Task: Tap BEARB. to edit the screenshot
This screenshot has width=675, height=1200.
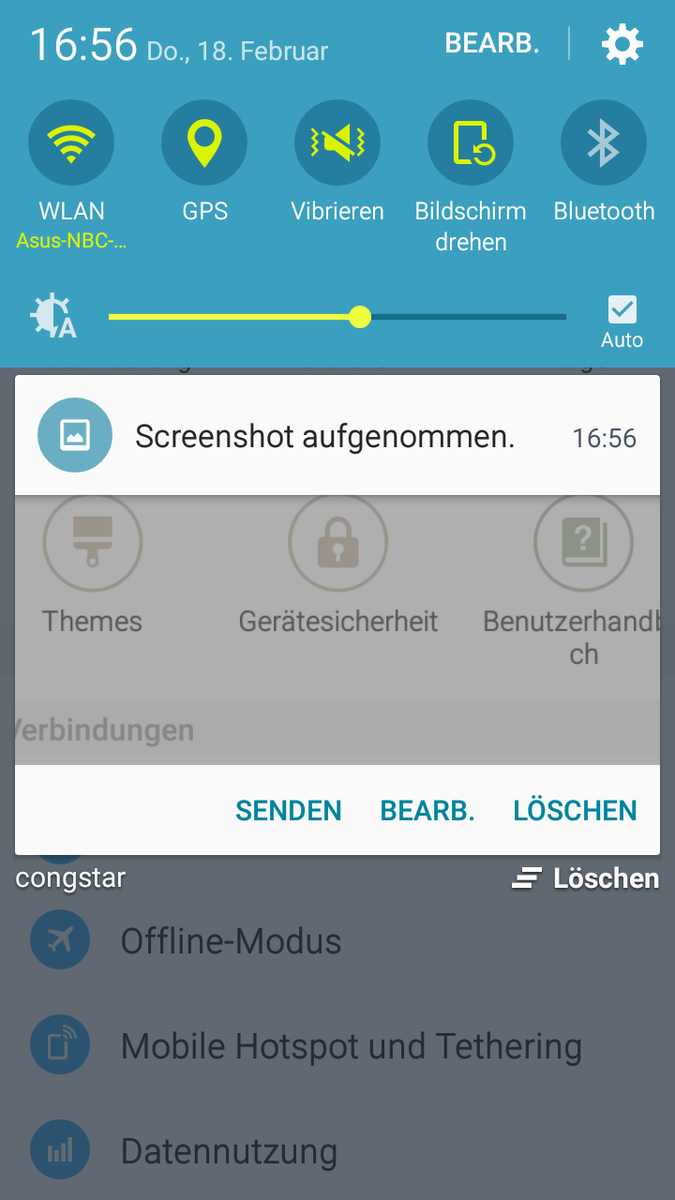Action: pos(427,810)
